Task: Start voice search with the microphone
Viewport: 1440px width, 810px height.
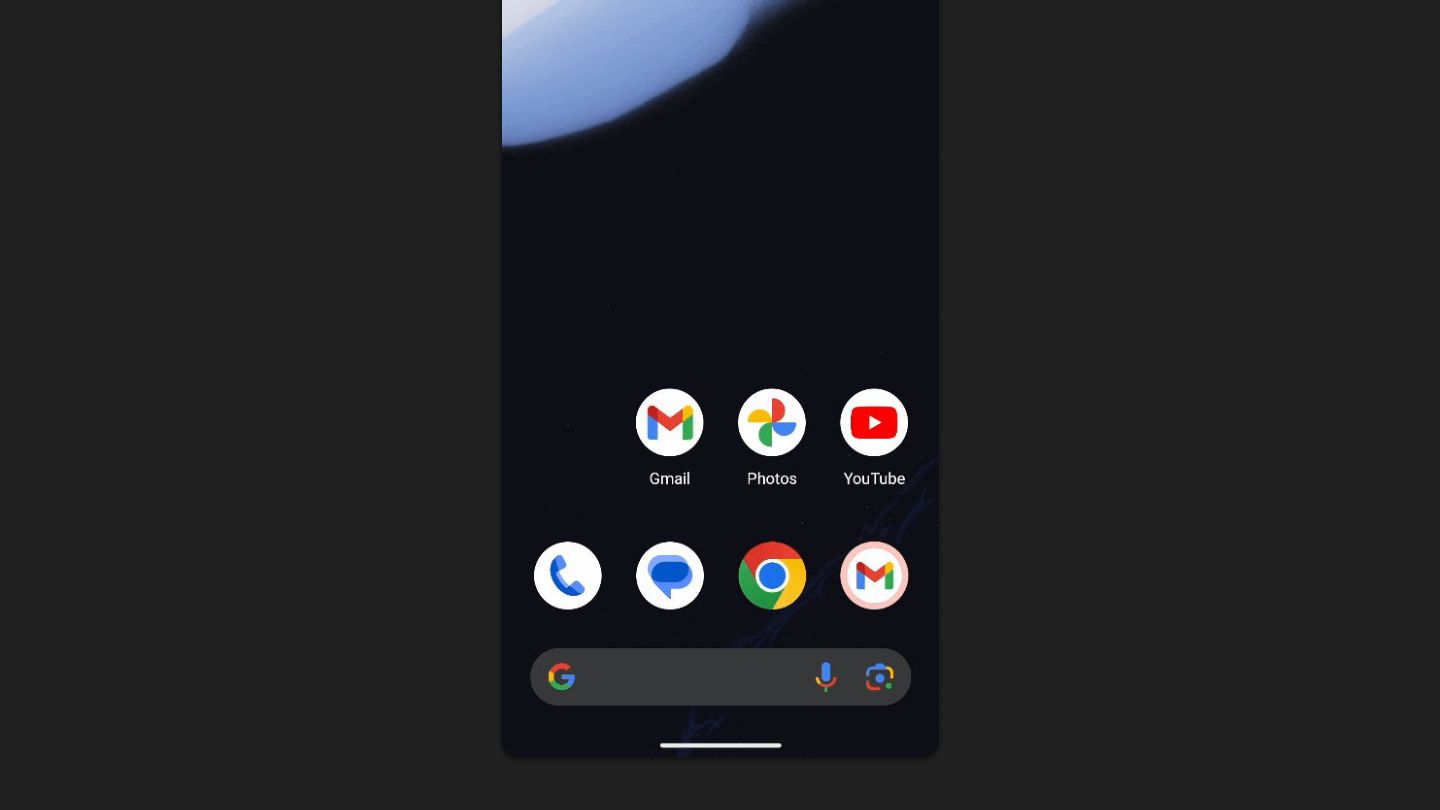Action: tap(825, 677)
